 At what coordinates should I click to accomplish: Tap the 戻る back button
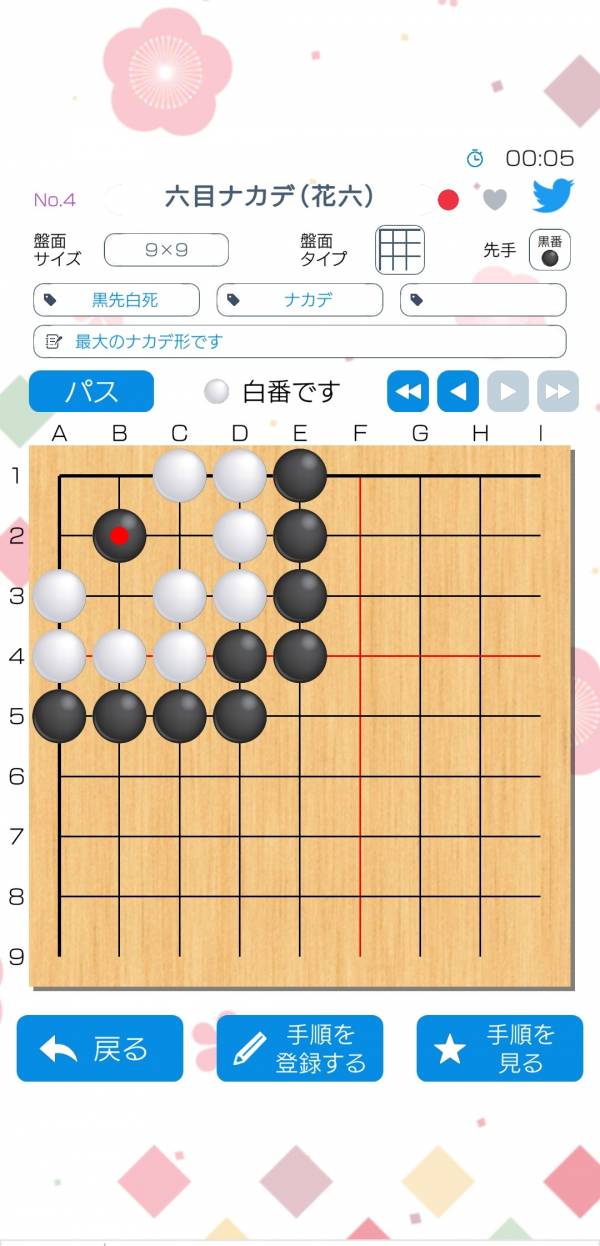point(100,1048)
